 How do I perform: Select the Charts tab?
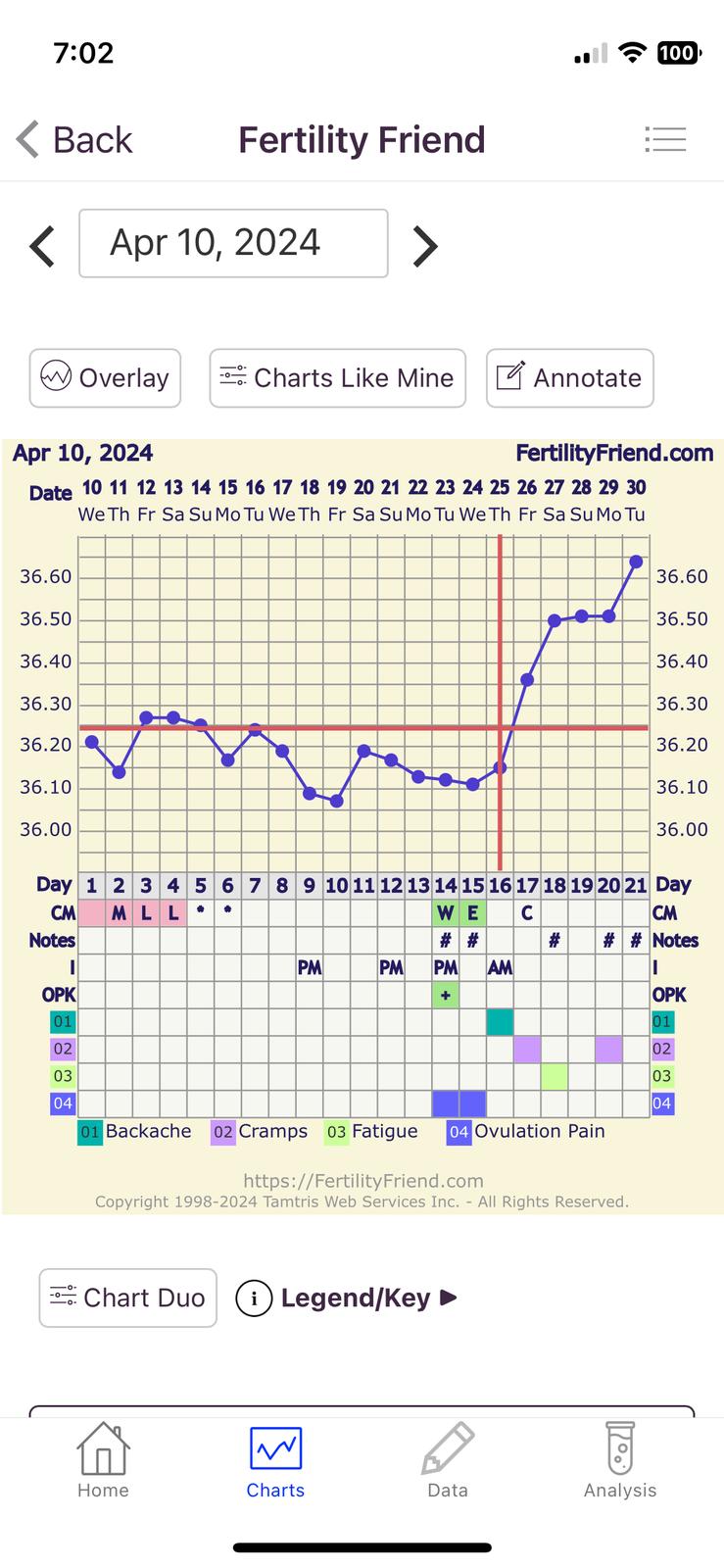[x=275, y=1461]
